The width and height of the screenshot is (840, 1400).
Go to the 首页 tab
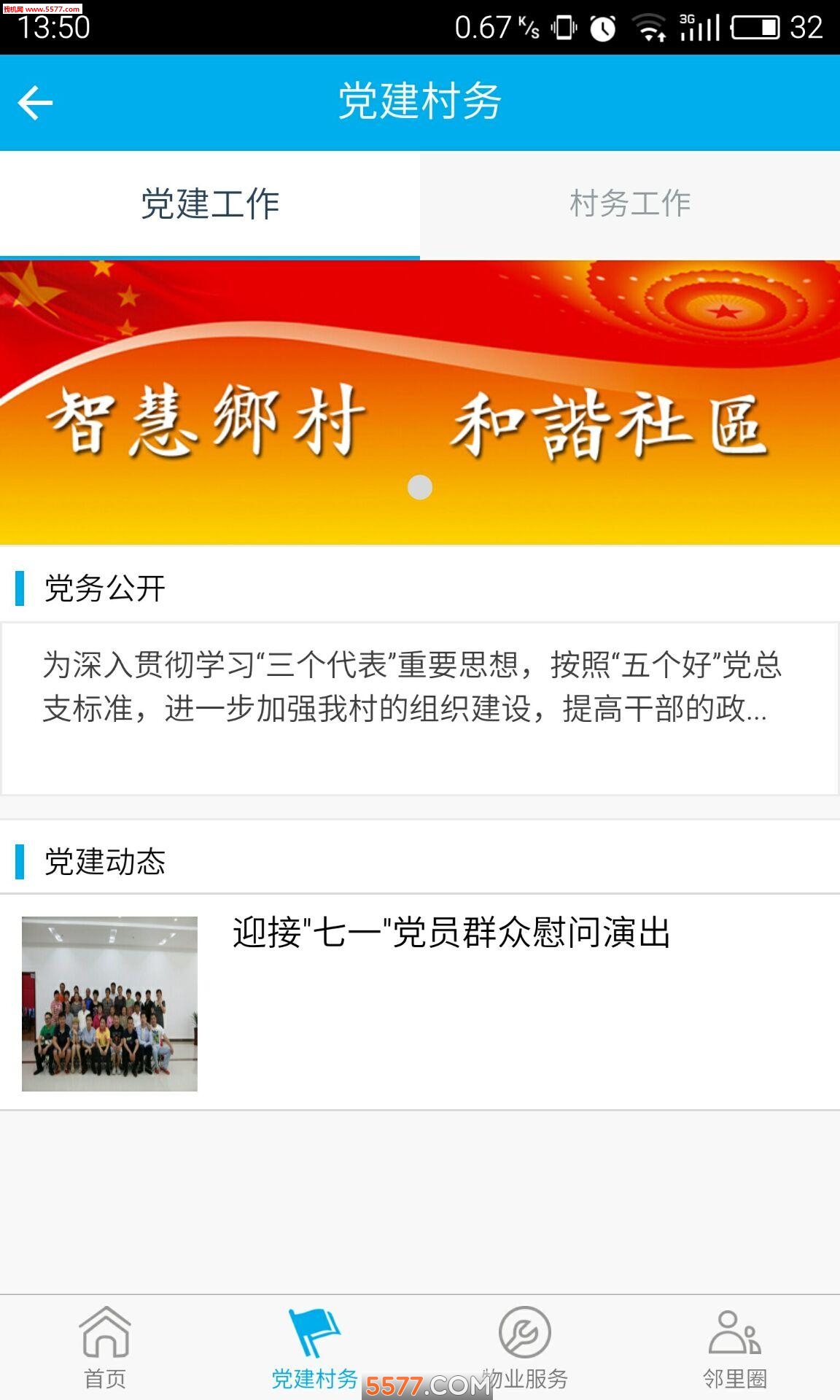(x=105, y=1347)
